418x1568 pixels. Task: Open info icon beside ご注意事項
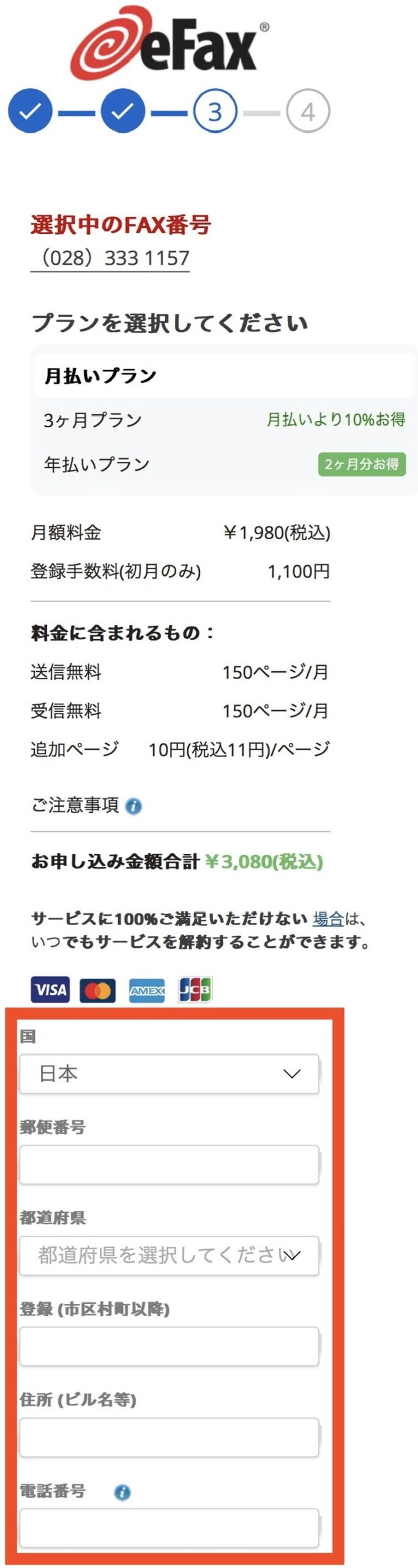tap(133, 807)
